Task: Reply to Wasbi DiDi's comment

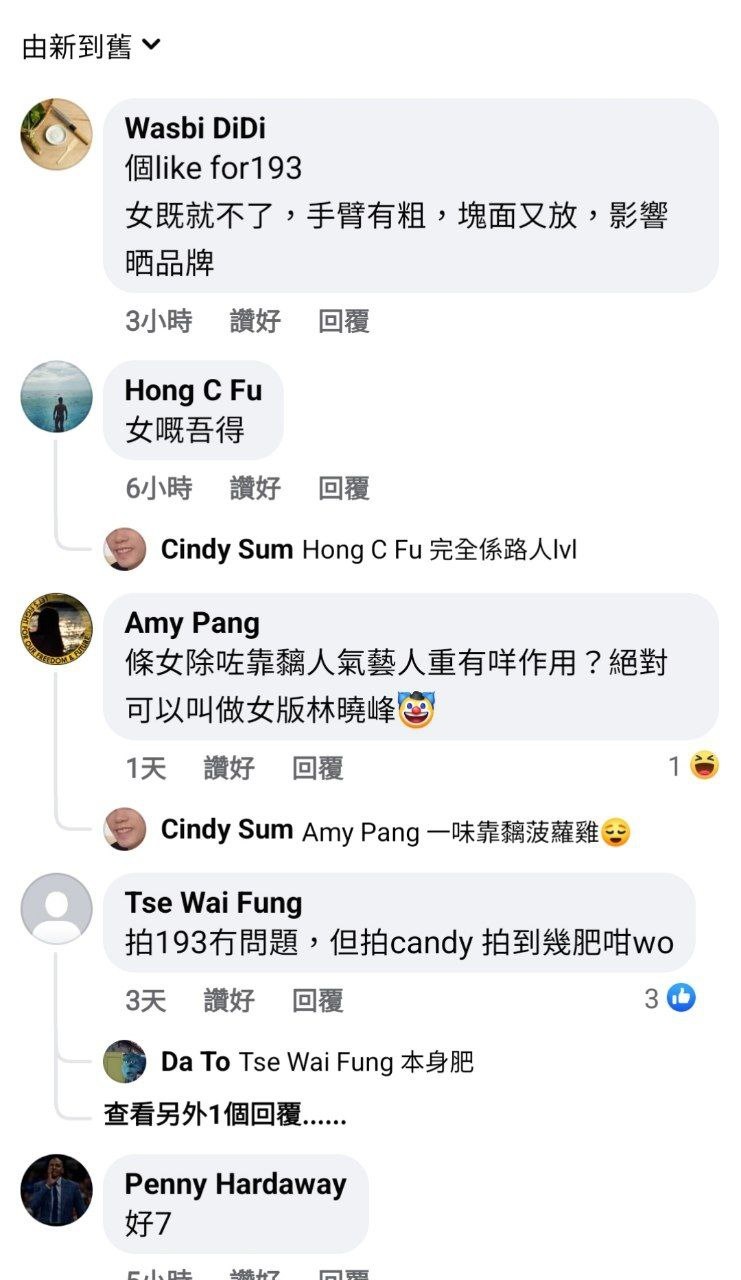Action: pyautogui.click(x=344, y=321)
